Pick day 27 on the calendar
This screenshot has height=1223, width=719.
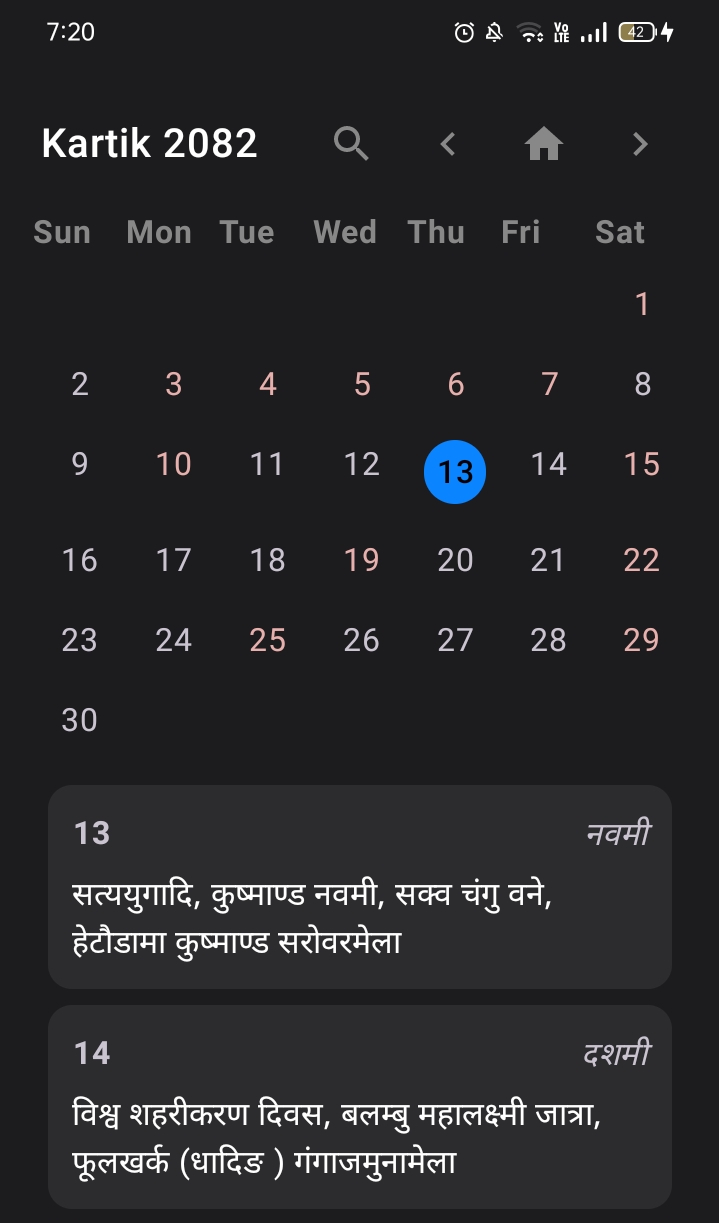455,640
